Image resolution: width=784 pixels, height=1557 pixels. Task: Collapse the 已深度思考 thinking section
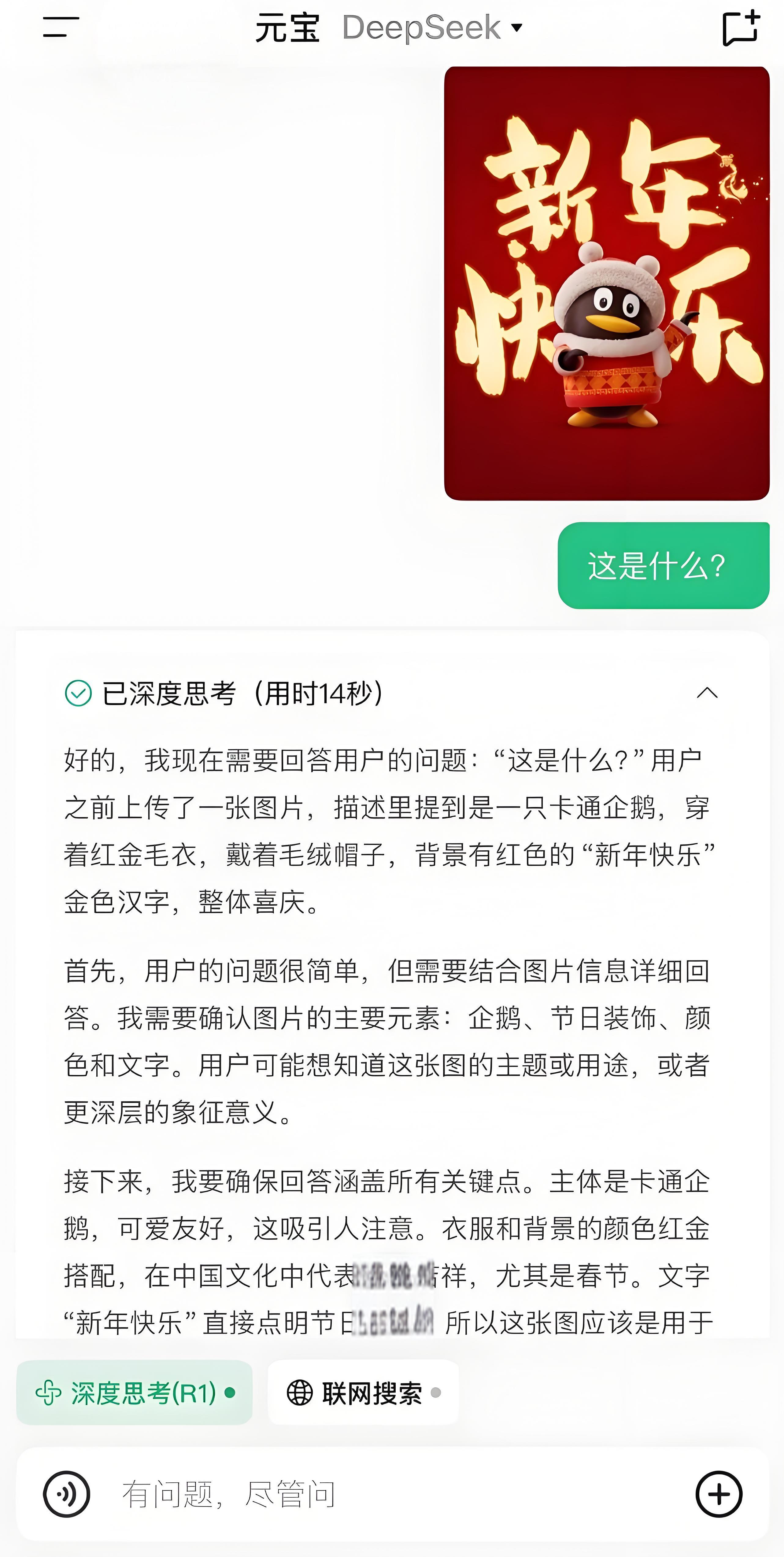click(x=707, y=693)
